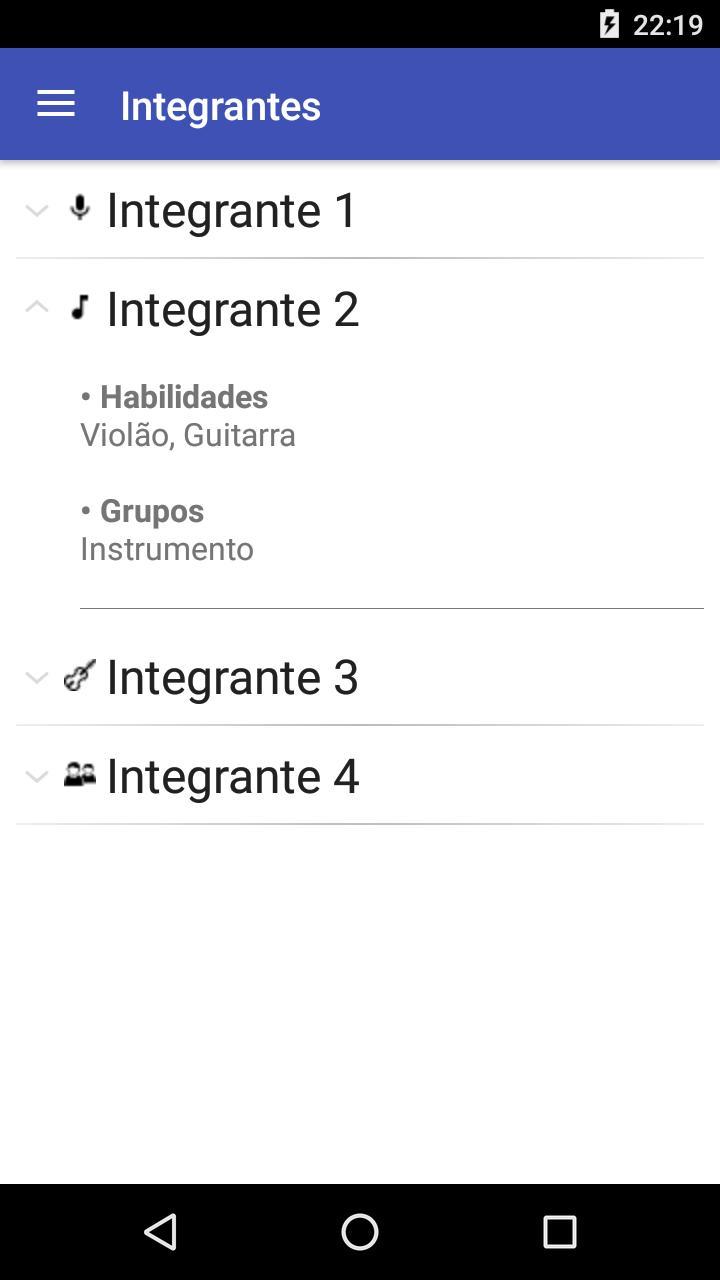Open the Integrantes title in the app bar
Viewport: 720px width, 1280px height.
(x=221, y=105)
